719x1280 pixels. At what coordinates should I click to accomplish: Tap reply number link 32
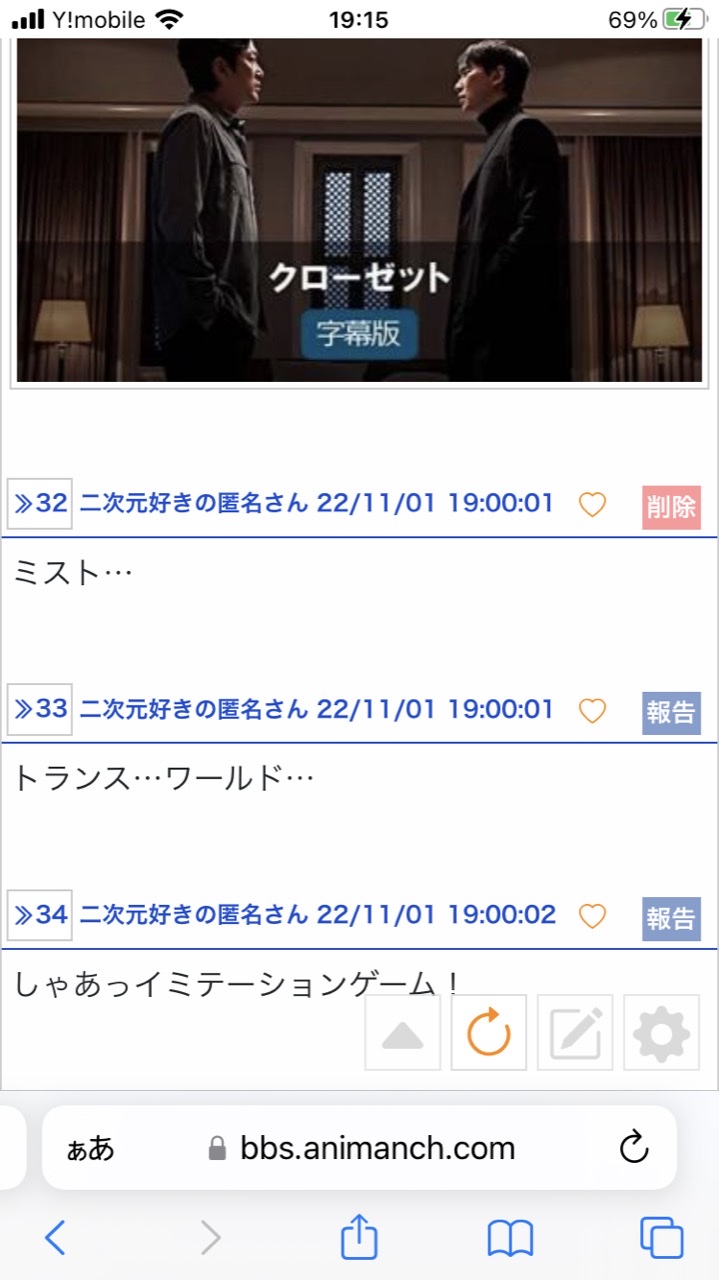point(40,503)
